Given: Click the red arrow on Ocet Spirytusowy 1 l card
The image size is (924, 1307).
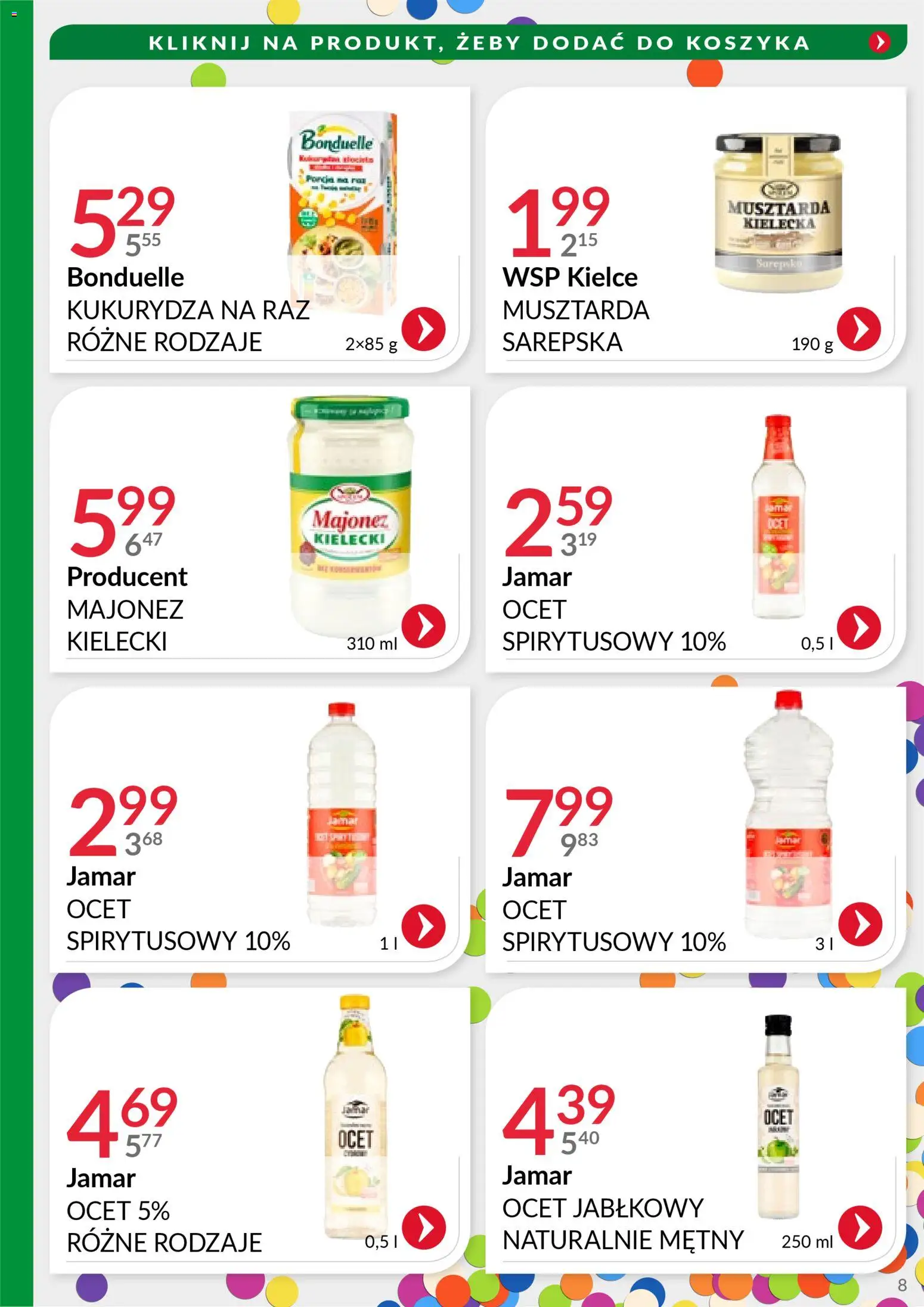Looking at the screenshot, I should [x=423, y=924].
